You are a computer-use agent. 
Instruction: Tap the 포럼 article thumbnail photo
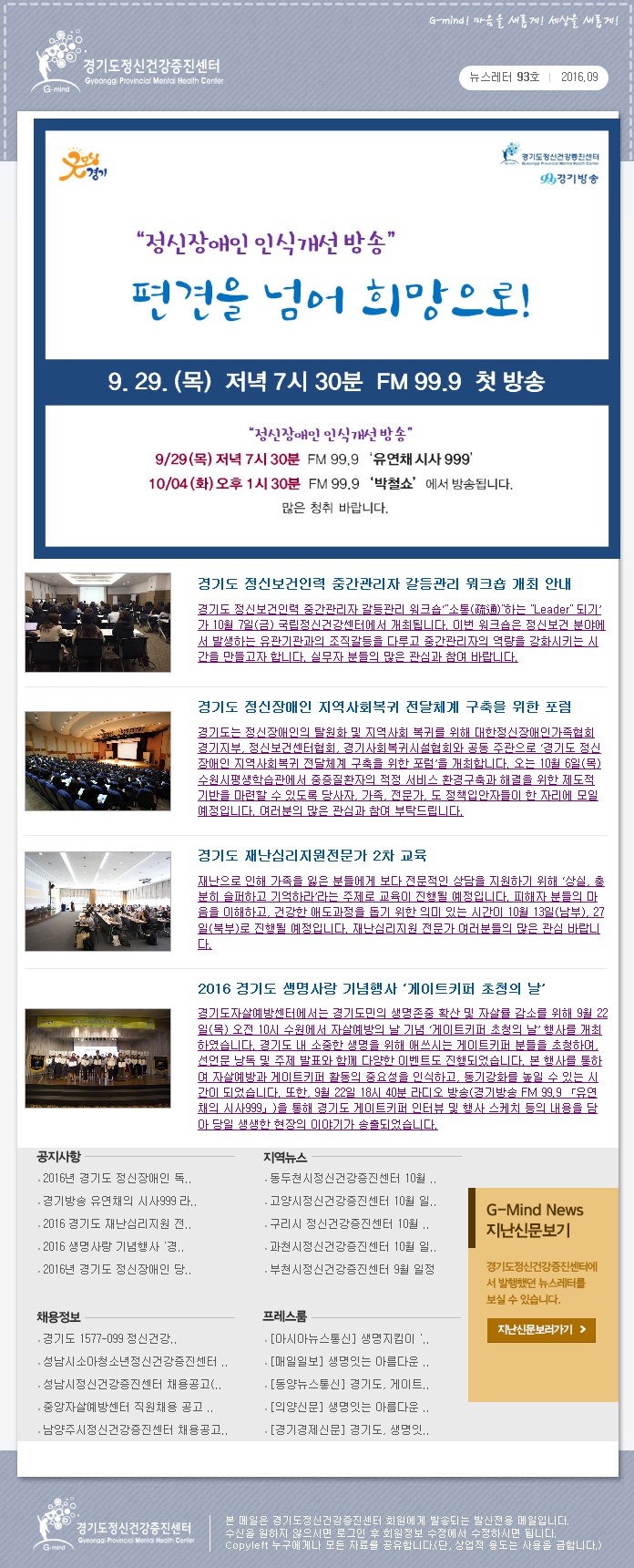[x=97, y=761]
